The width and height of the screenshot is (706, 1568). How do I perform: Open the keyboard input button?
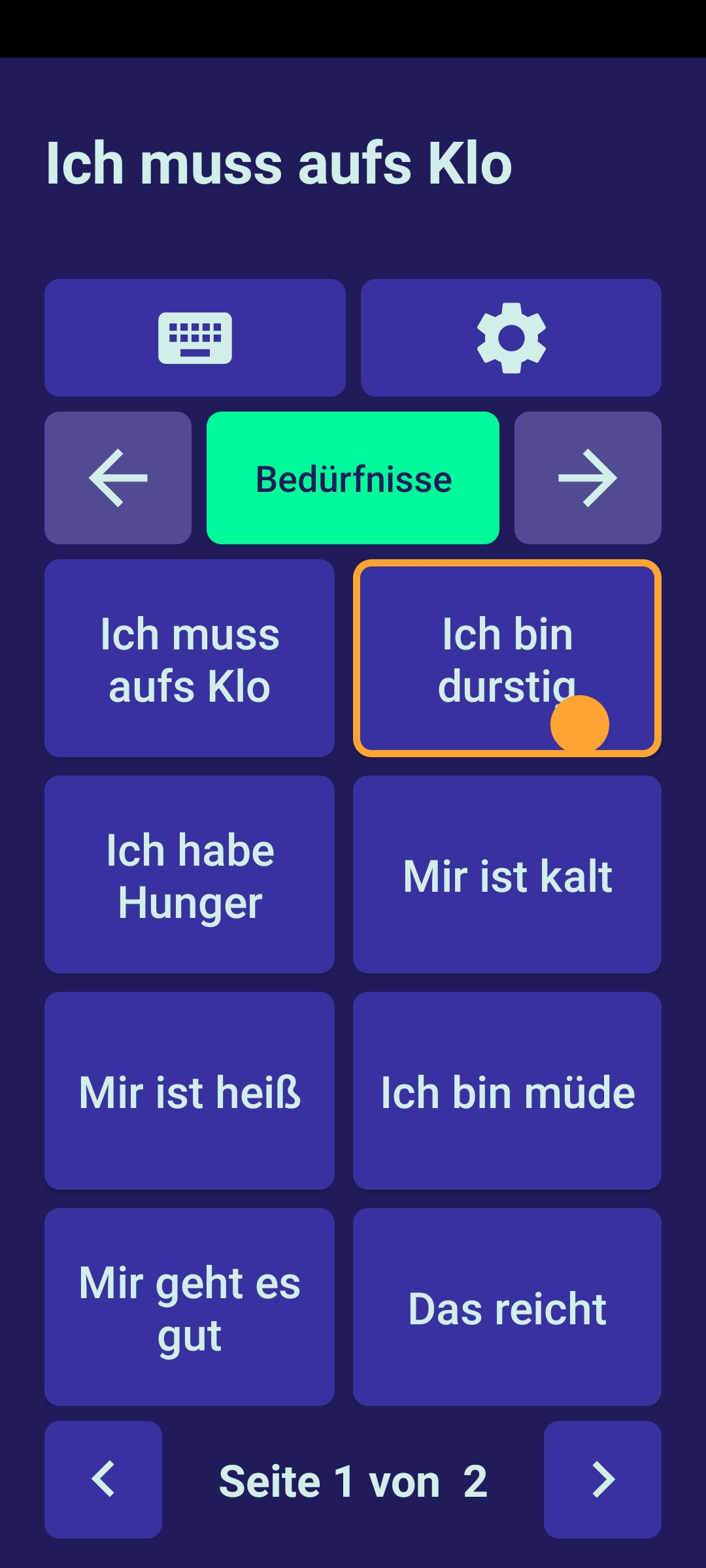195,338
